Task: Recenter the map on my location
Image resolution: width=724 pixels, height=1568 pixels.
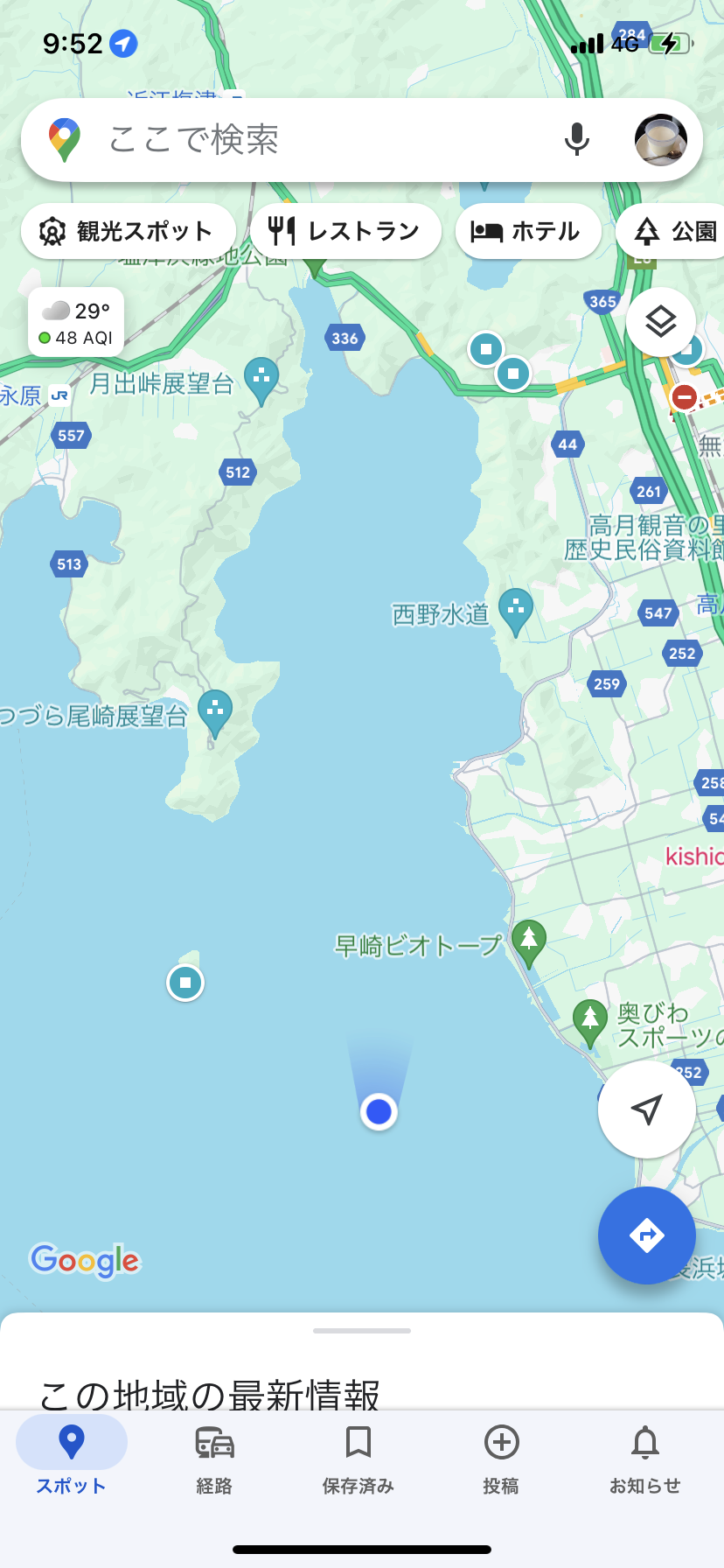Action: pos(646,1109)
